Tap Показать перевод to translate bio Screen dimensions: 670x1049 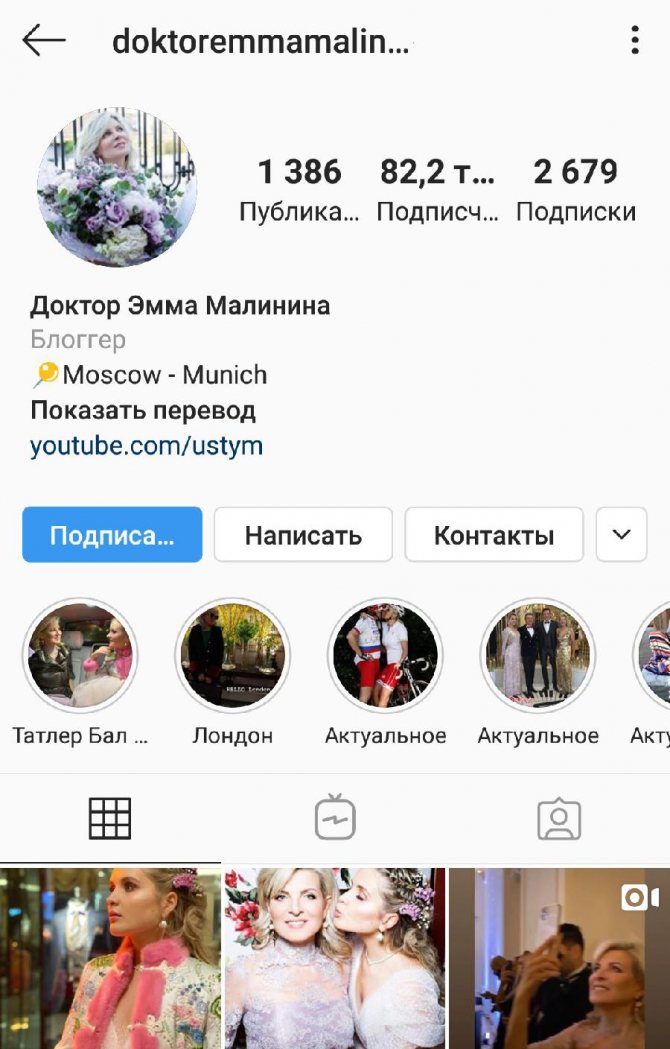[x=143, y=411]
